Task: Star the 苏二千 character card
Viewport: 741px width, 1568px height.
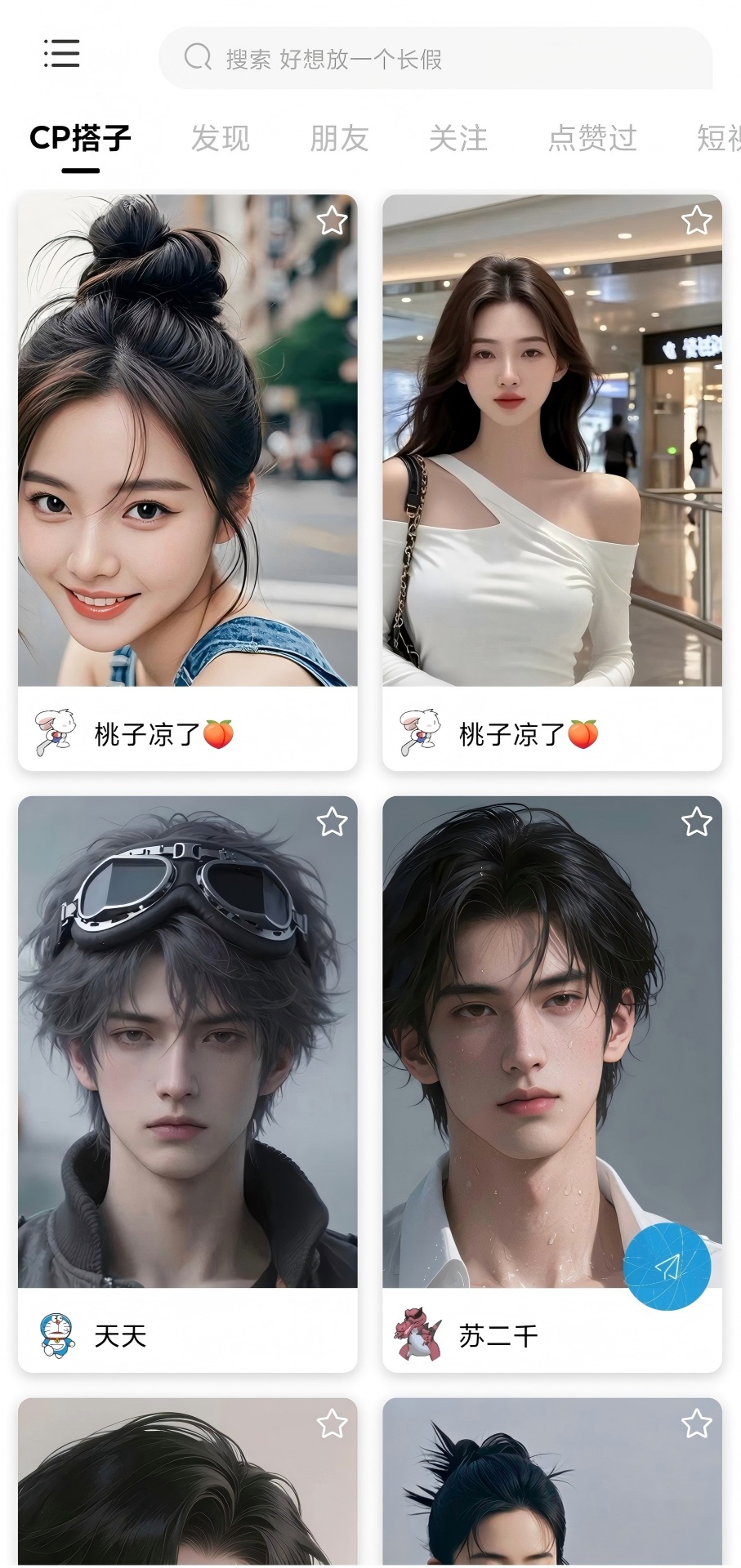Action: pos(697,825)
